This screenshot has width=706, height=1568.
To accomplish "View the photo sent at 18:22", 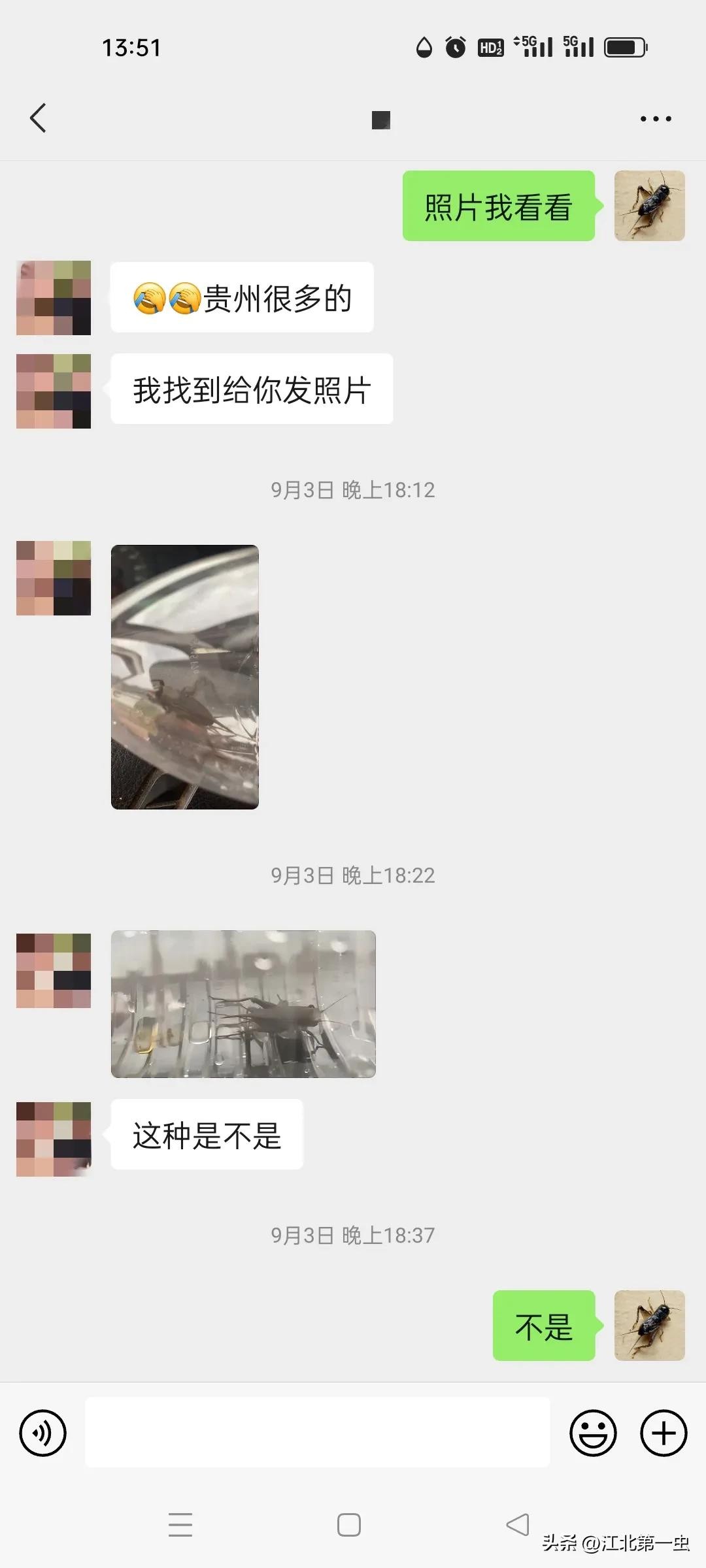I will [243, 1004].
